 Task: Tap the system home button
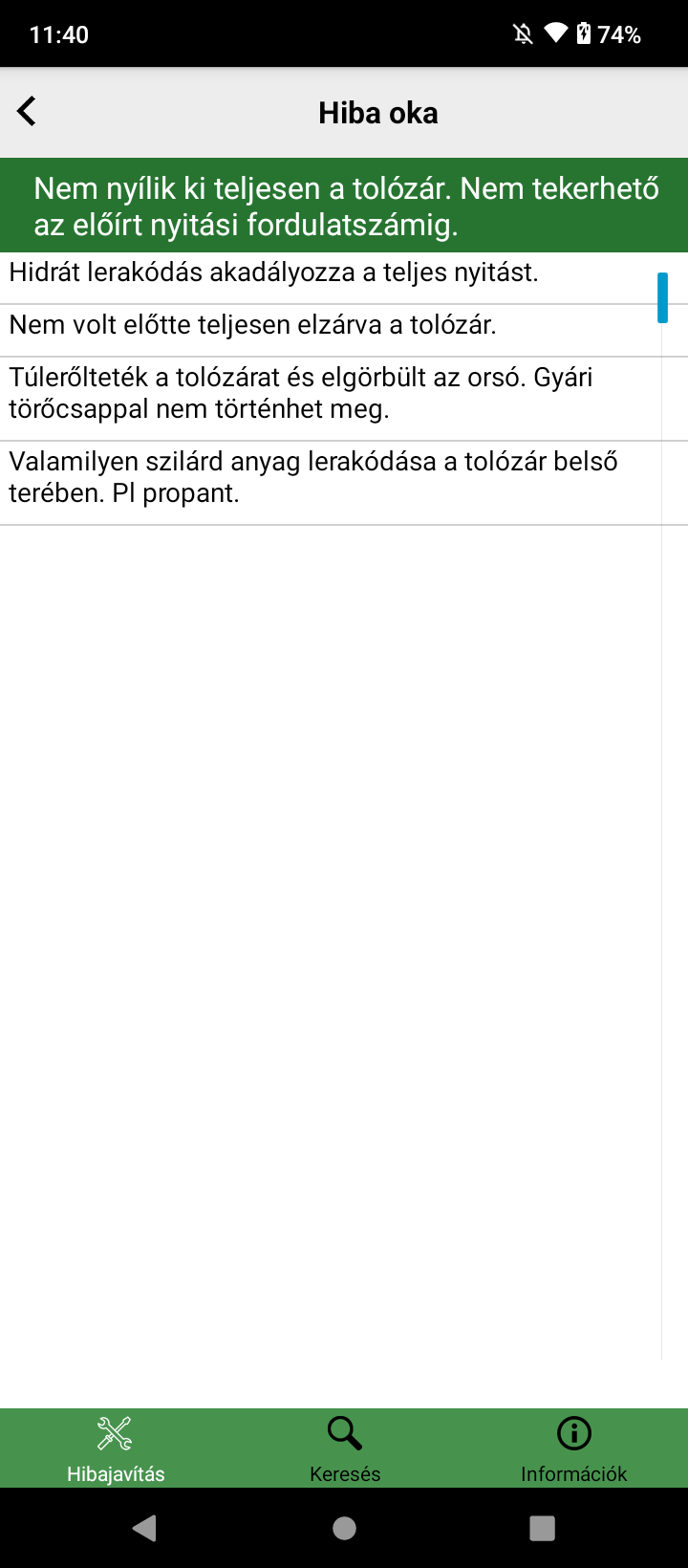click(x=344, y=1528)
